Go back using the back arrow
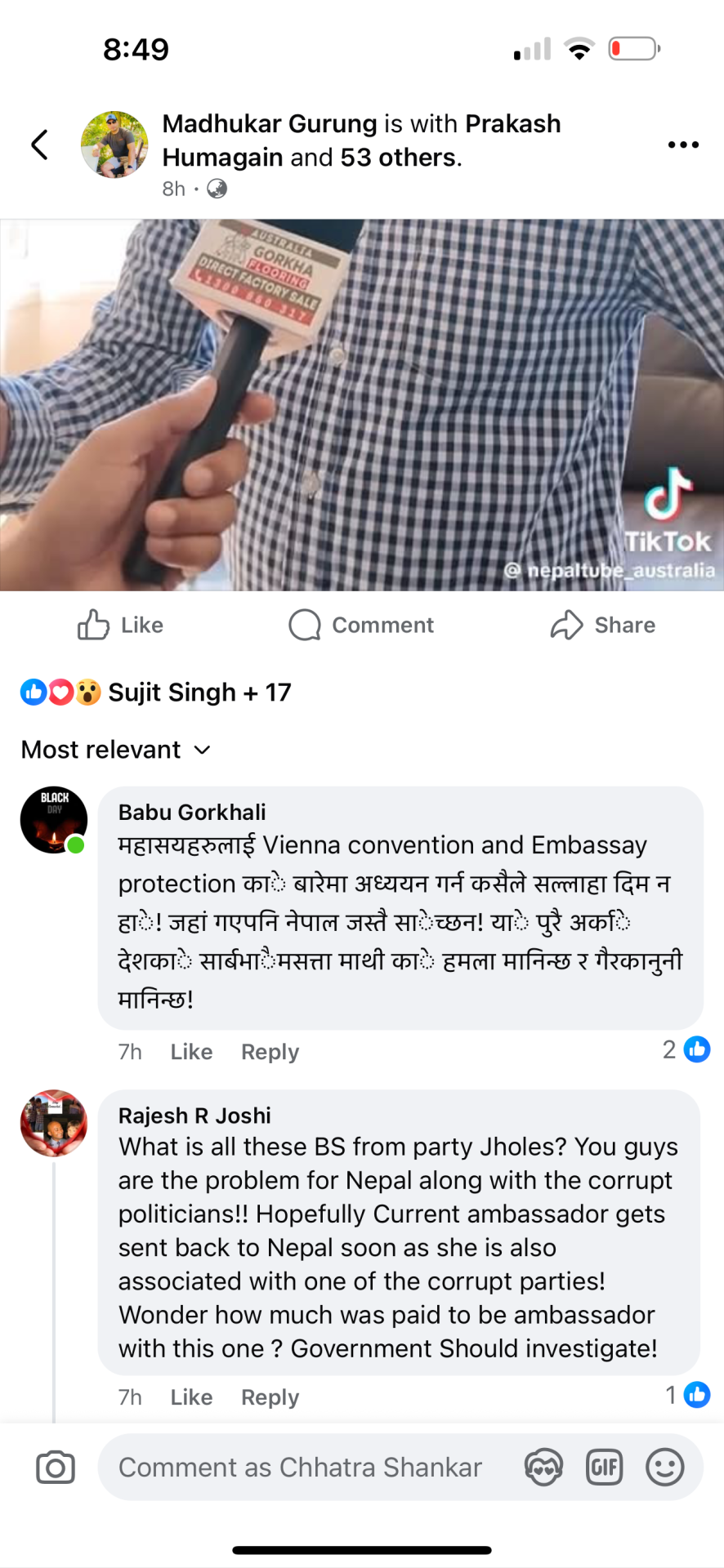 click(39, 145)
